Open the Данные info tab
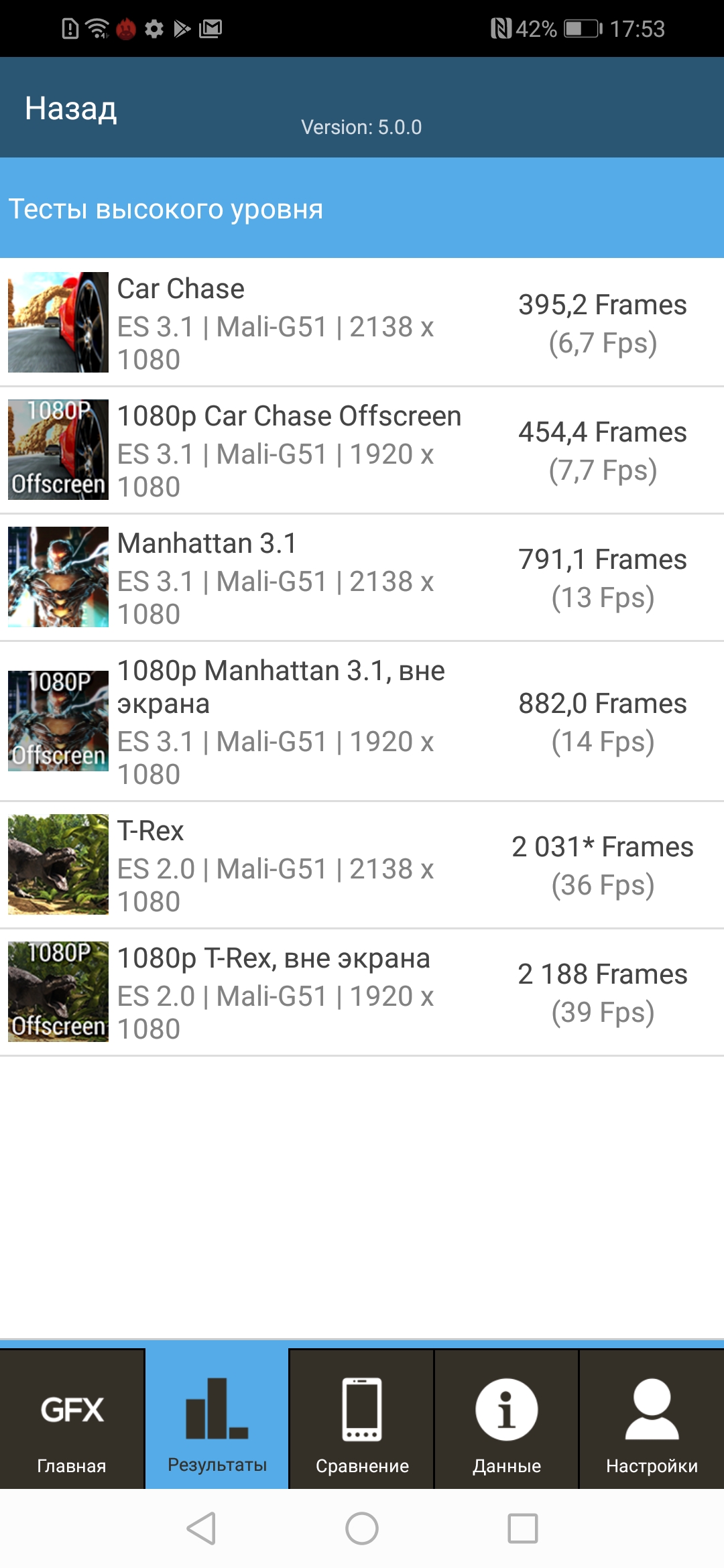Viewport: 724px width, 1568px height. click(x=507, y=1421)
